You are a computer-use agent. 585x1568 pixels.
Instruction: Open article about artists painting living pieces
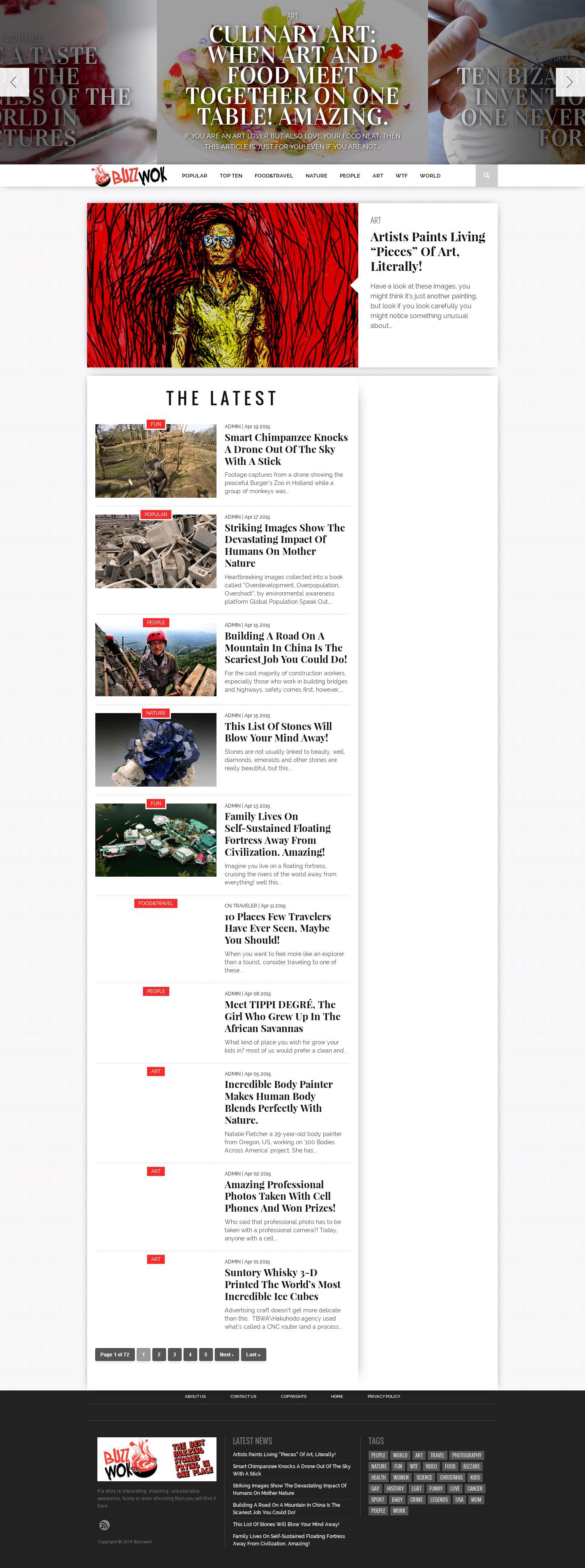[428, 252]
